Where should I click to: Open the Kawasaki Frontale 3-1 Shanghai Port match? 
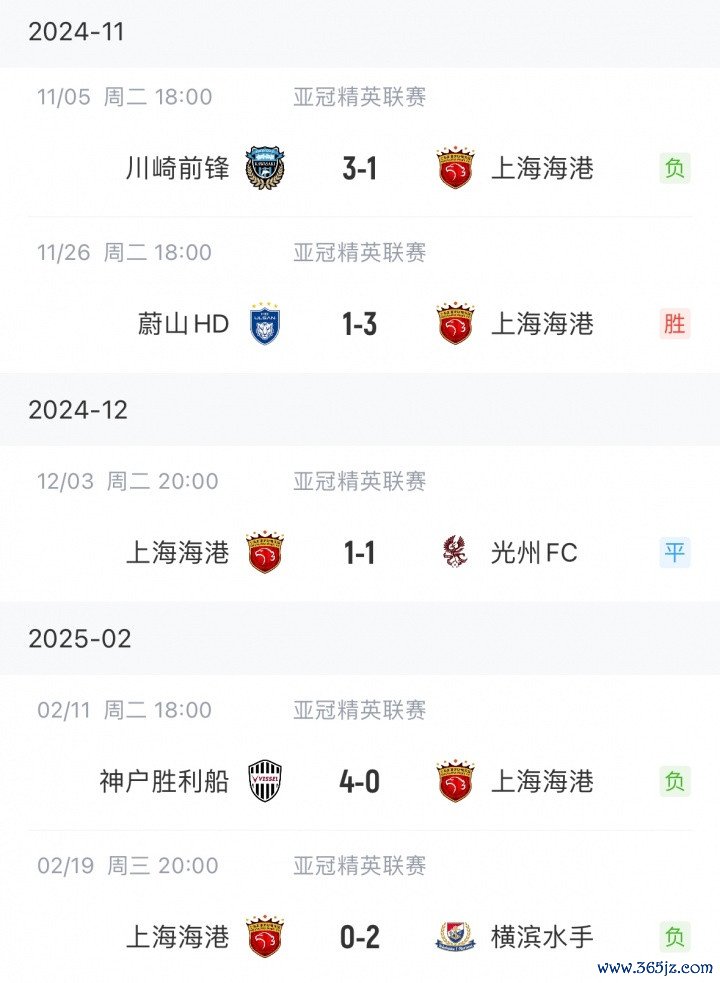click(360, 168)
